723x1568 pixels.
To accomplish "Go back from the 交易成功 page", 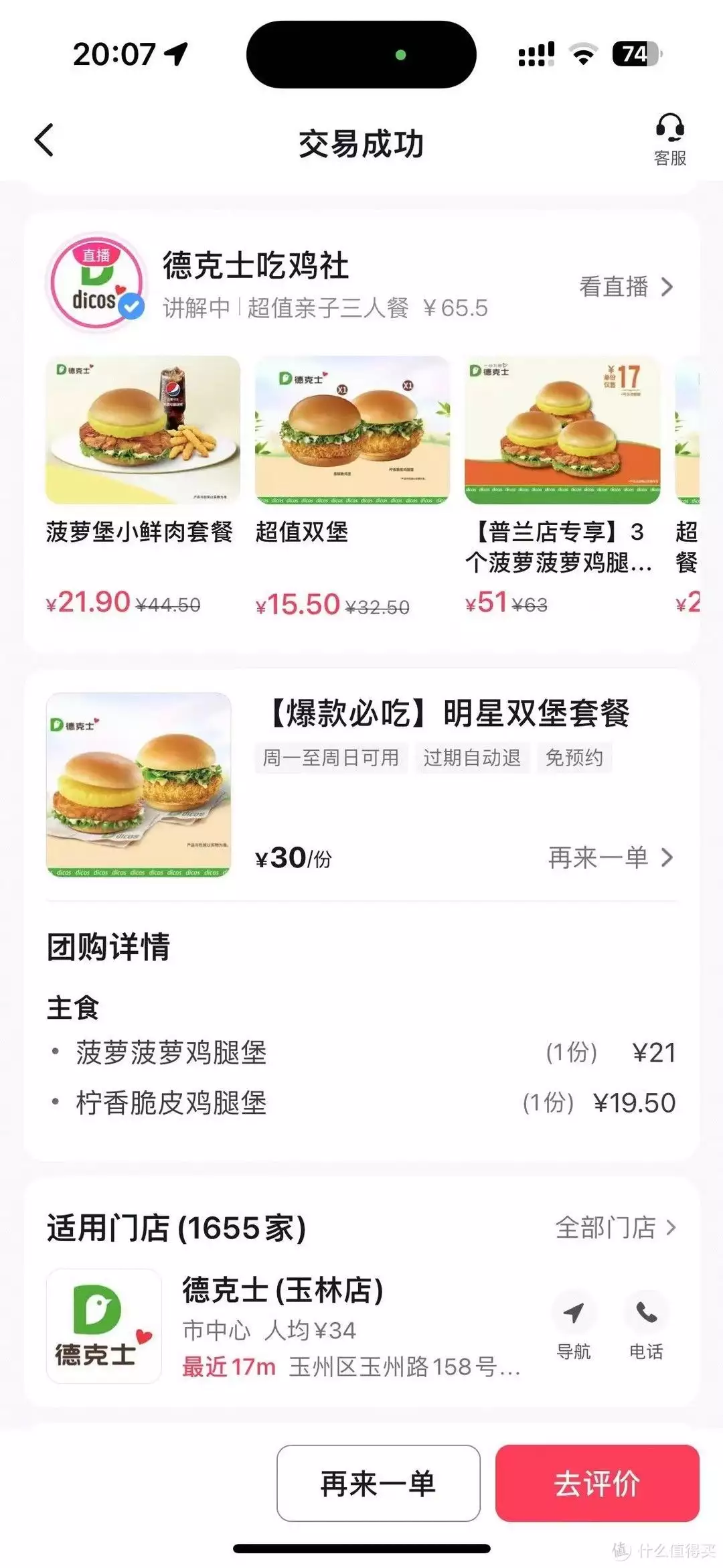I will coord(44,141).
